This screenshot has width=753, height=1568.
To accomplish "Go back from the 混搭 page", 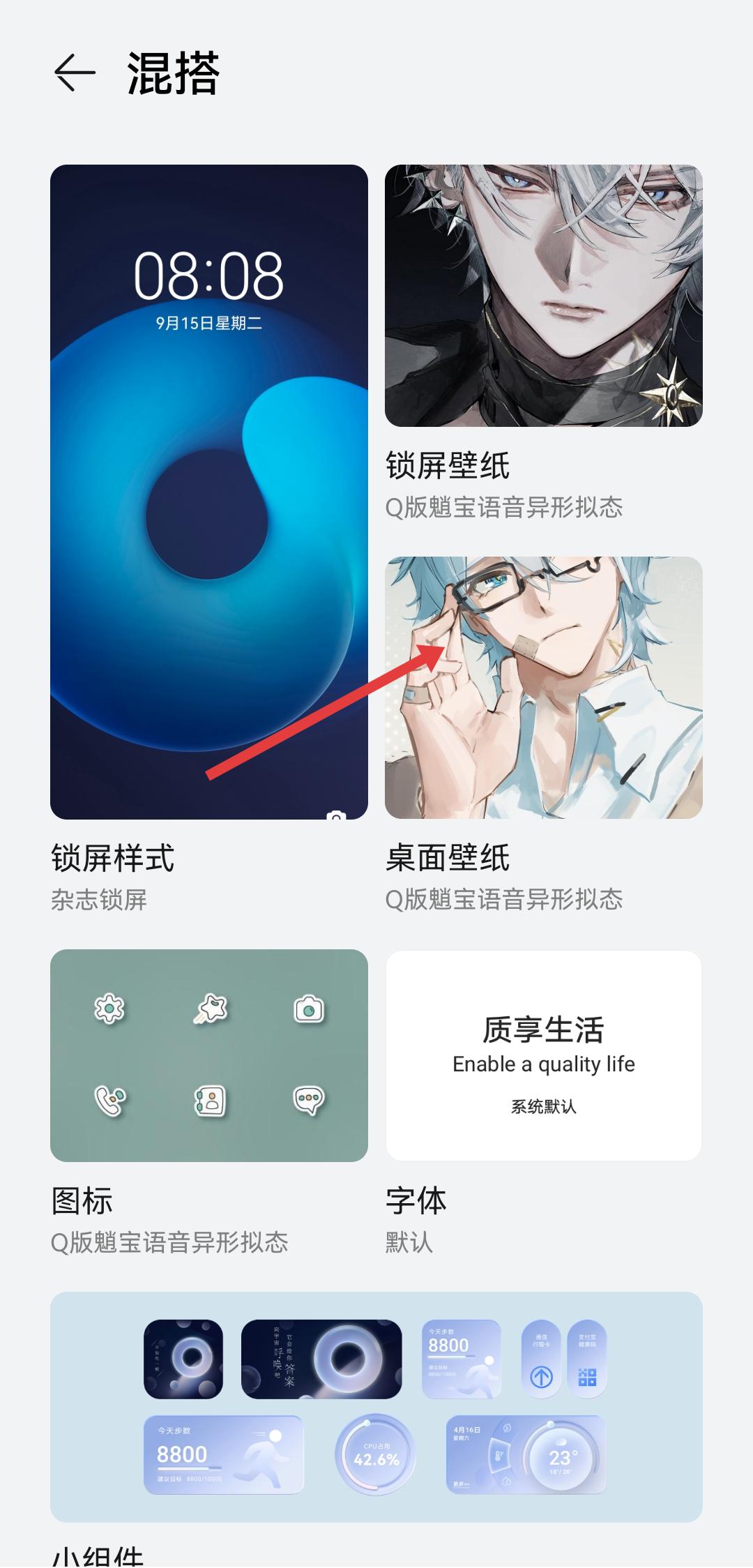I will coord(74,73).
